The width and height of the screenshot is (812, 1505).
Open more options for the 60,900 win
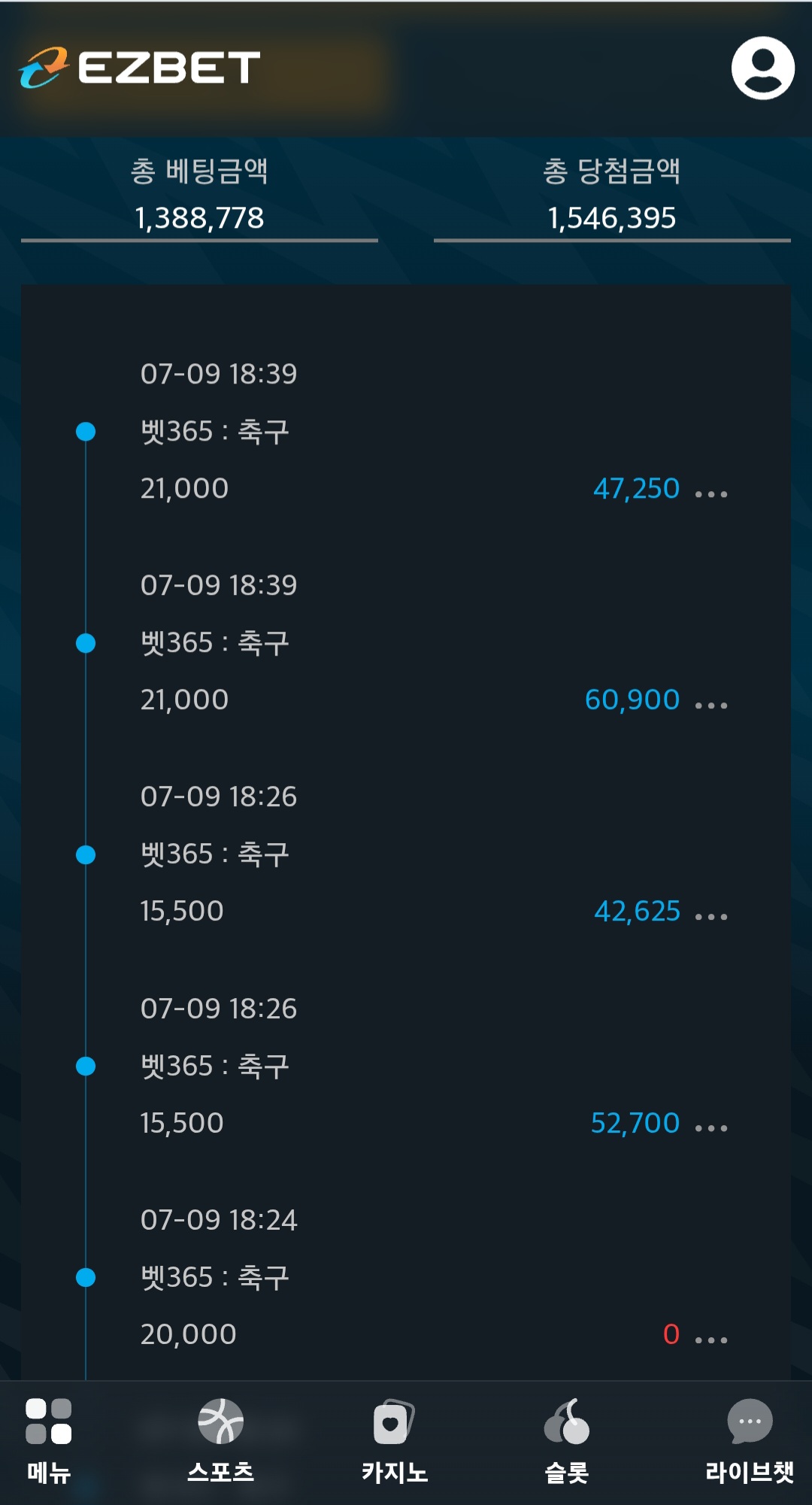(711, 705)
